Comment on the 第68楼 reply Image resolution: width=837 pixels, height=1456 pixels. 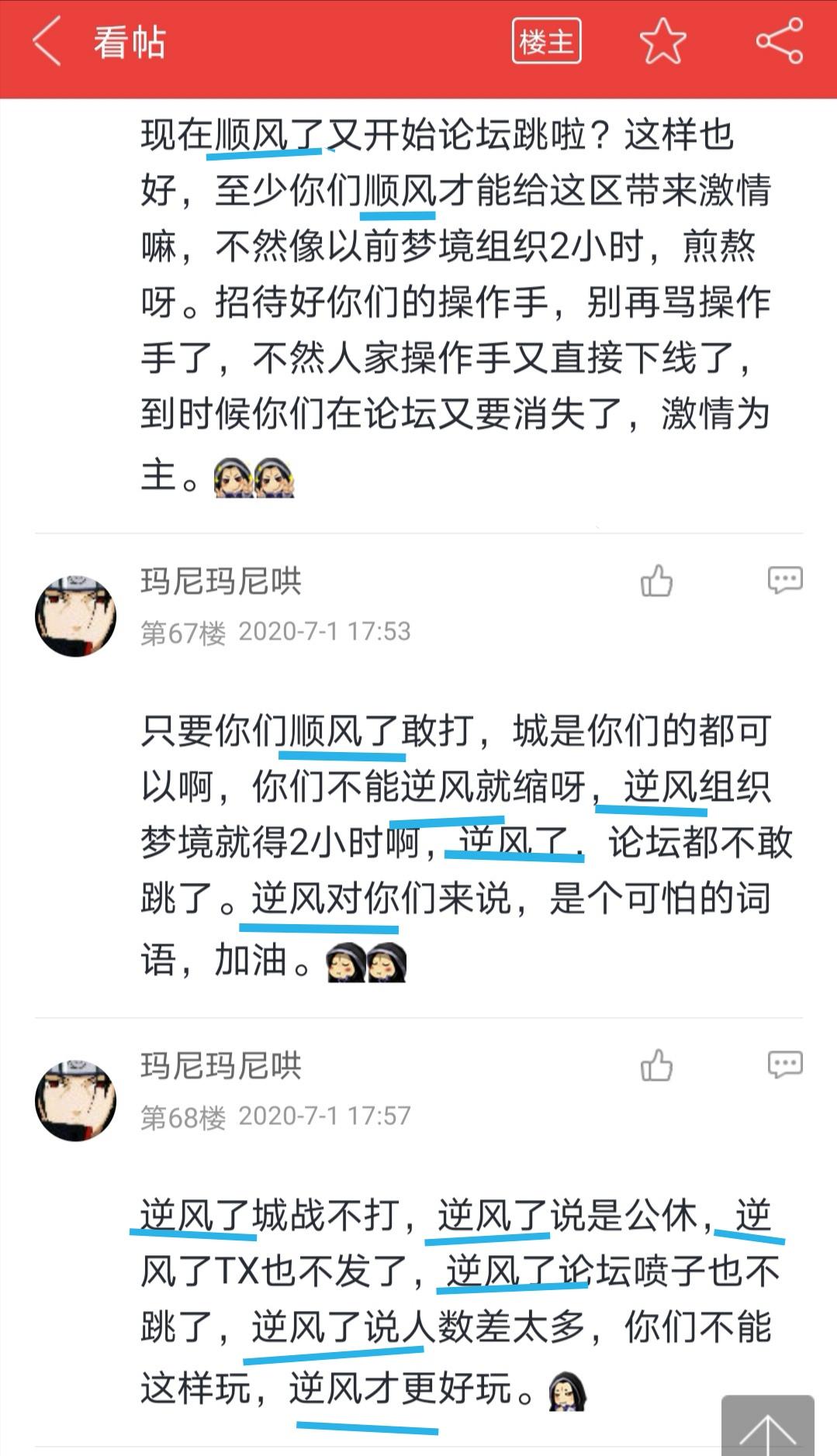(x=784, y=1064)
